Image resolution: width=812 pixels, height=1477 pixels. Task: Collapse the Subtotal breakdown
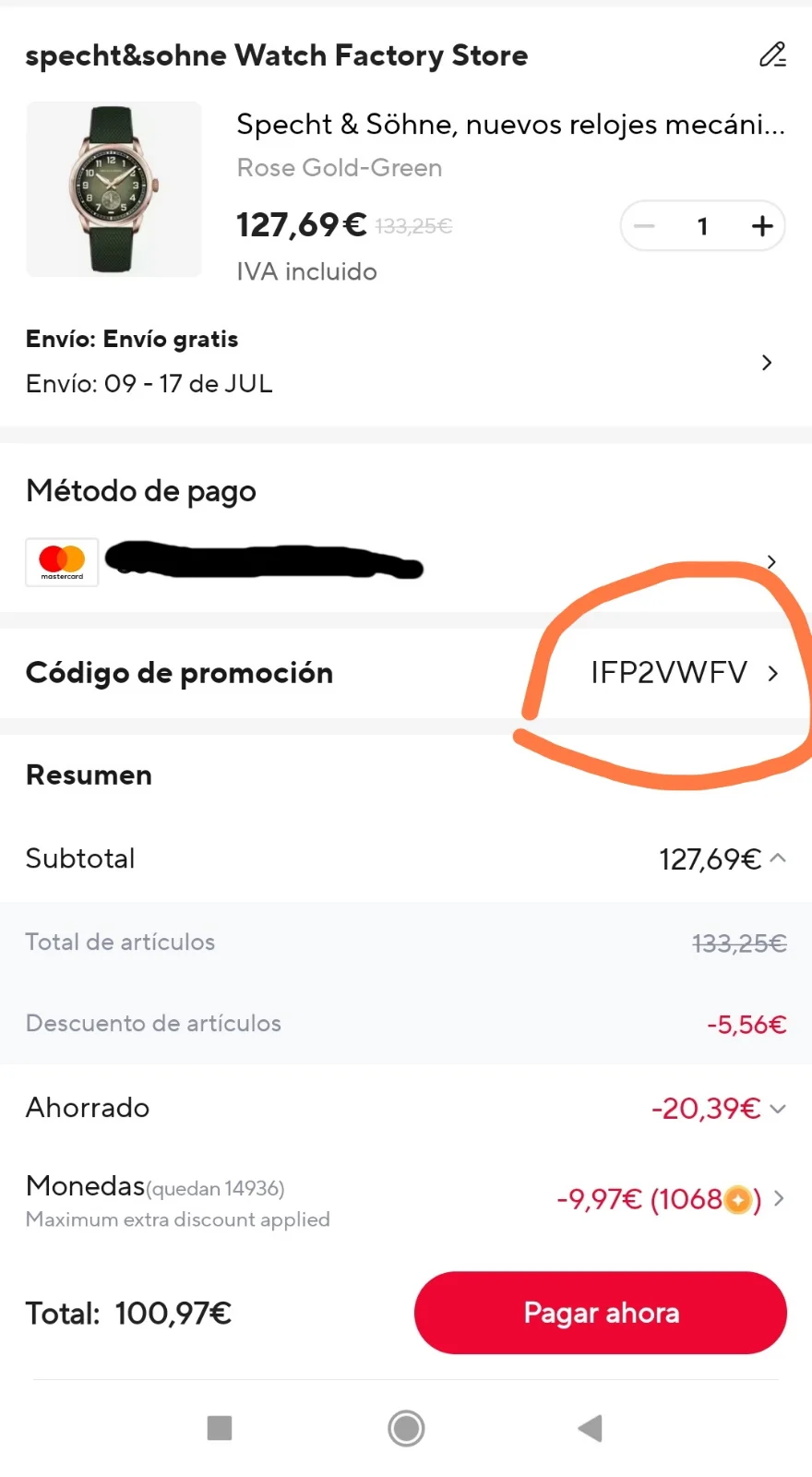[x=778, y=859]
